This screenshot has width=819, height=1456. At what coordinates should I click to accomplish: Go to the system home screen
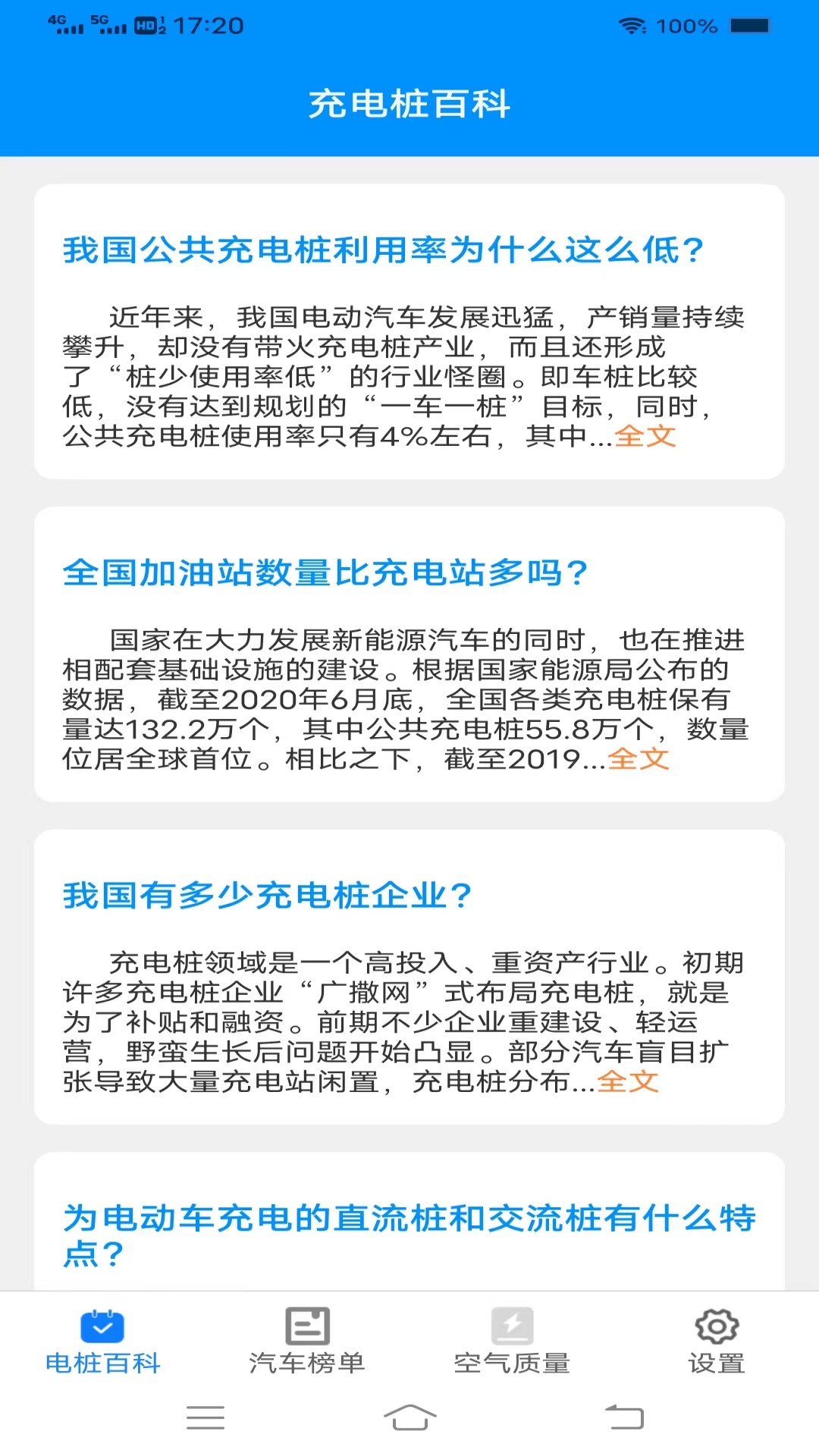pos(409,1417)
